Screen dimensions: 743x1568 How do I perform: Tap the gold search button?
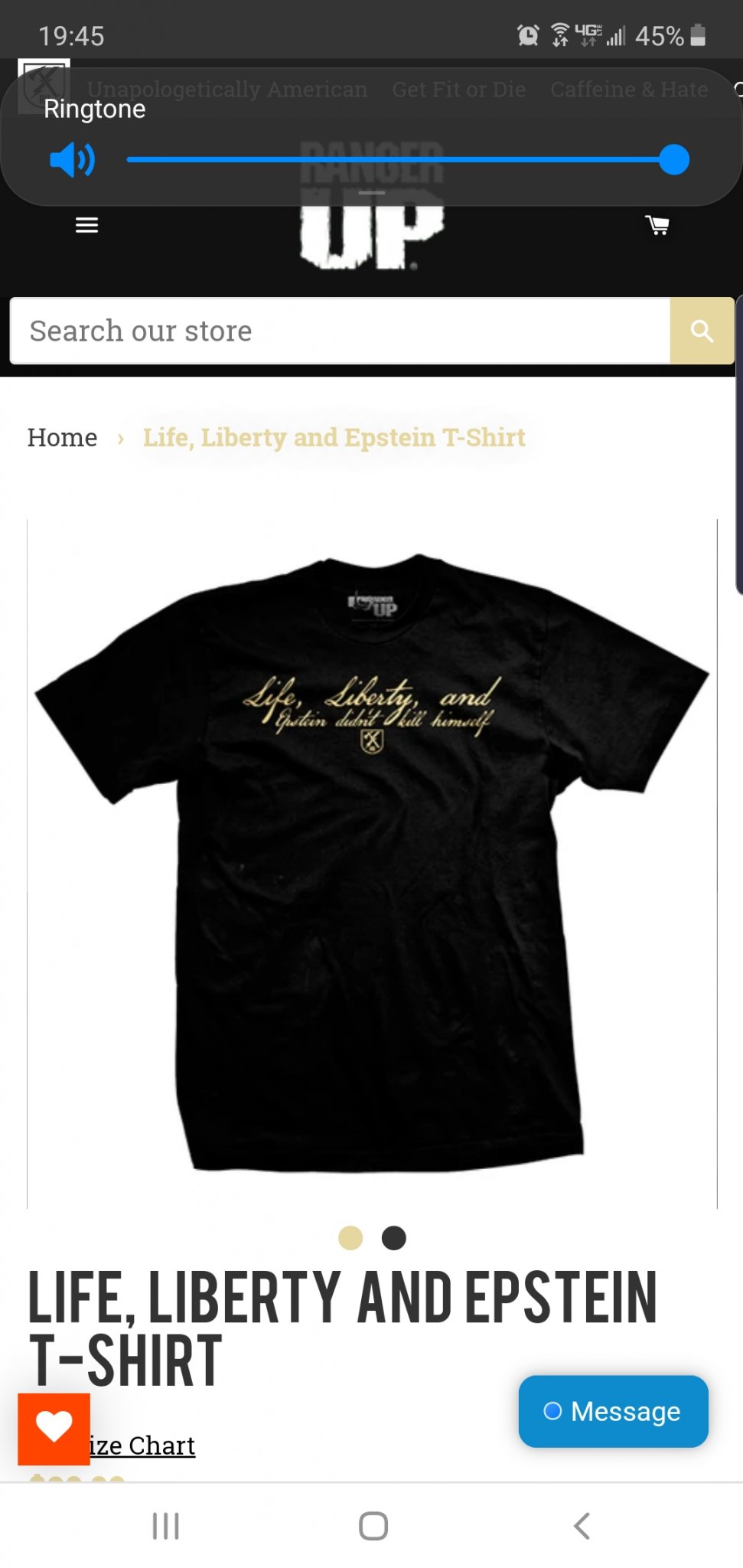pyautogui.click(x=702, y=331)
